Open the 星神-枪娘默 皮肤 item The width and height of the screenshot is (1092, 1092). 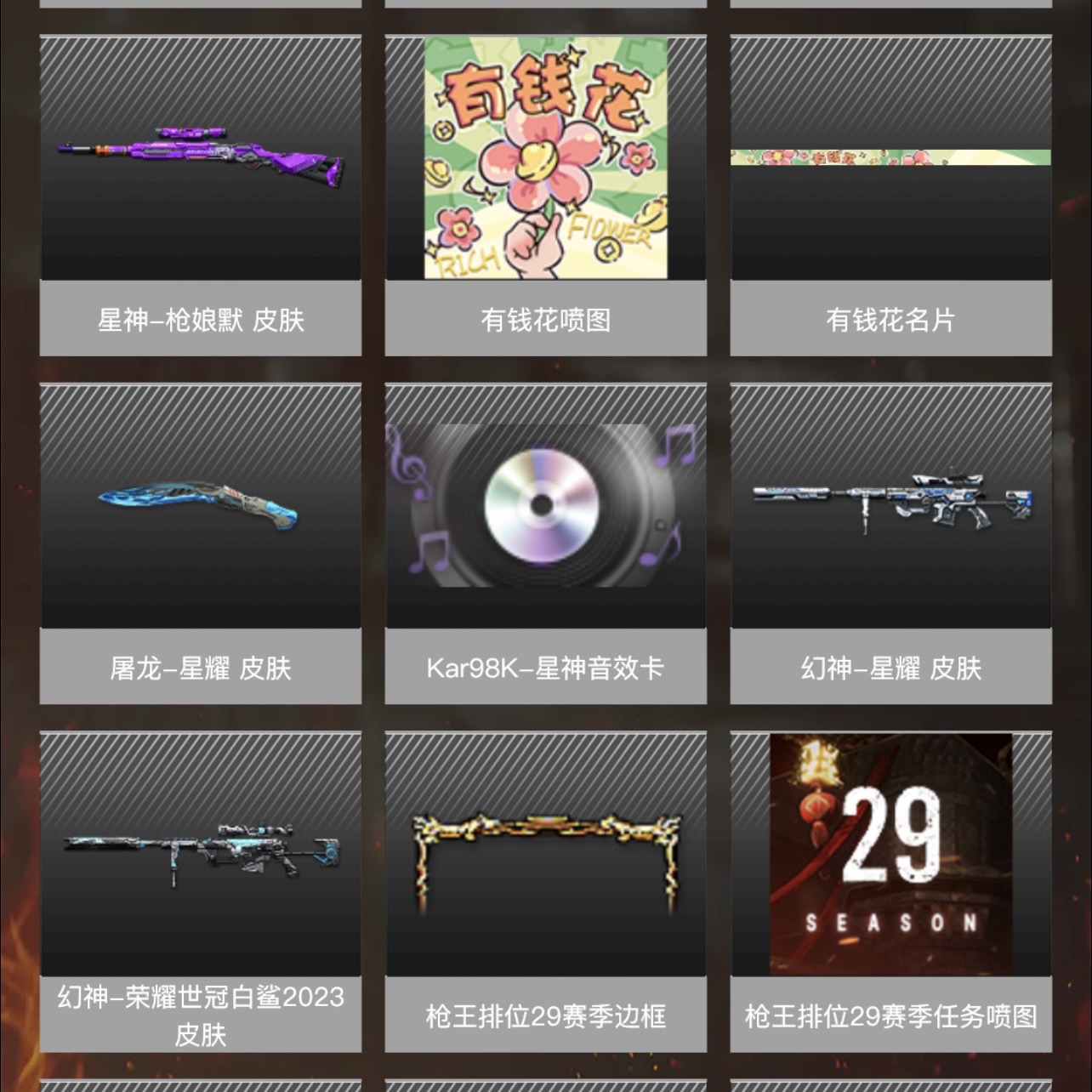[201, 195]
